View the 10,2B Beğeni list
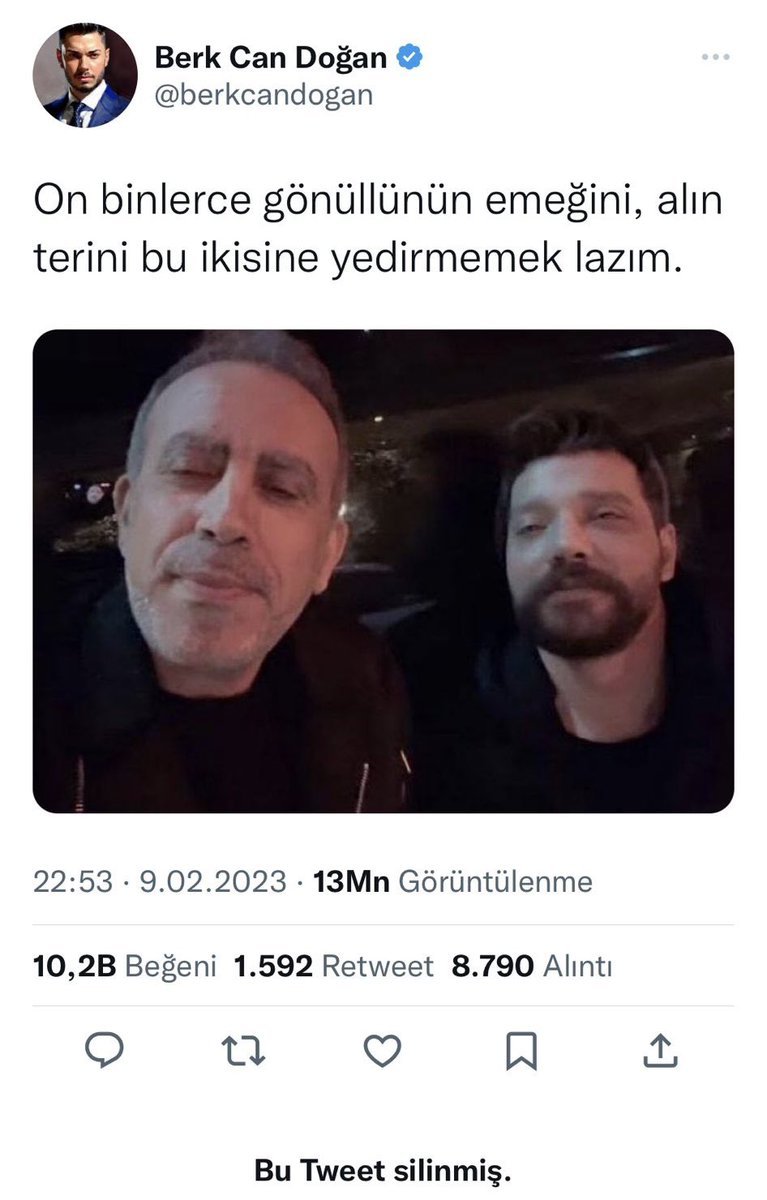The height and width of the screenshot is (1200, 767). tap(125, 966)
